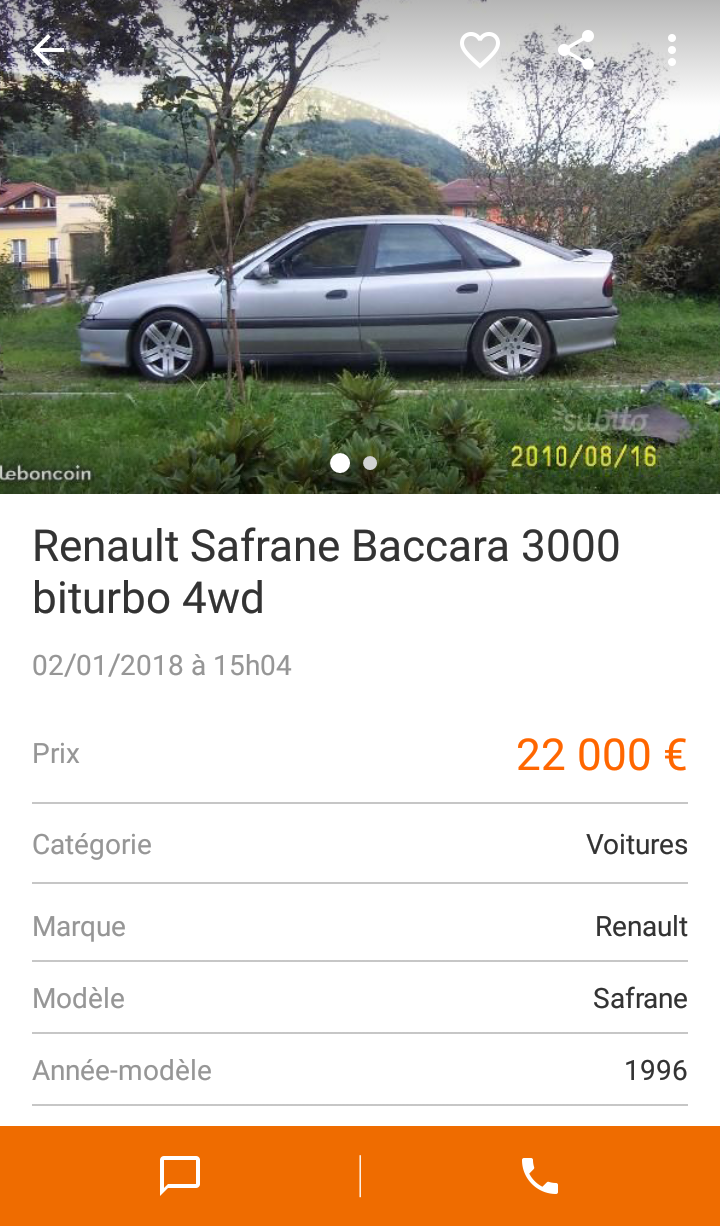The image size is (720, 1227).
Task: Share this Renault Safrane ad
Action: coord(576,50)
